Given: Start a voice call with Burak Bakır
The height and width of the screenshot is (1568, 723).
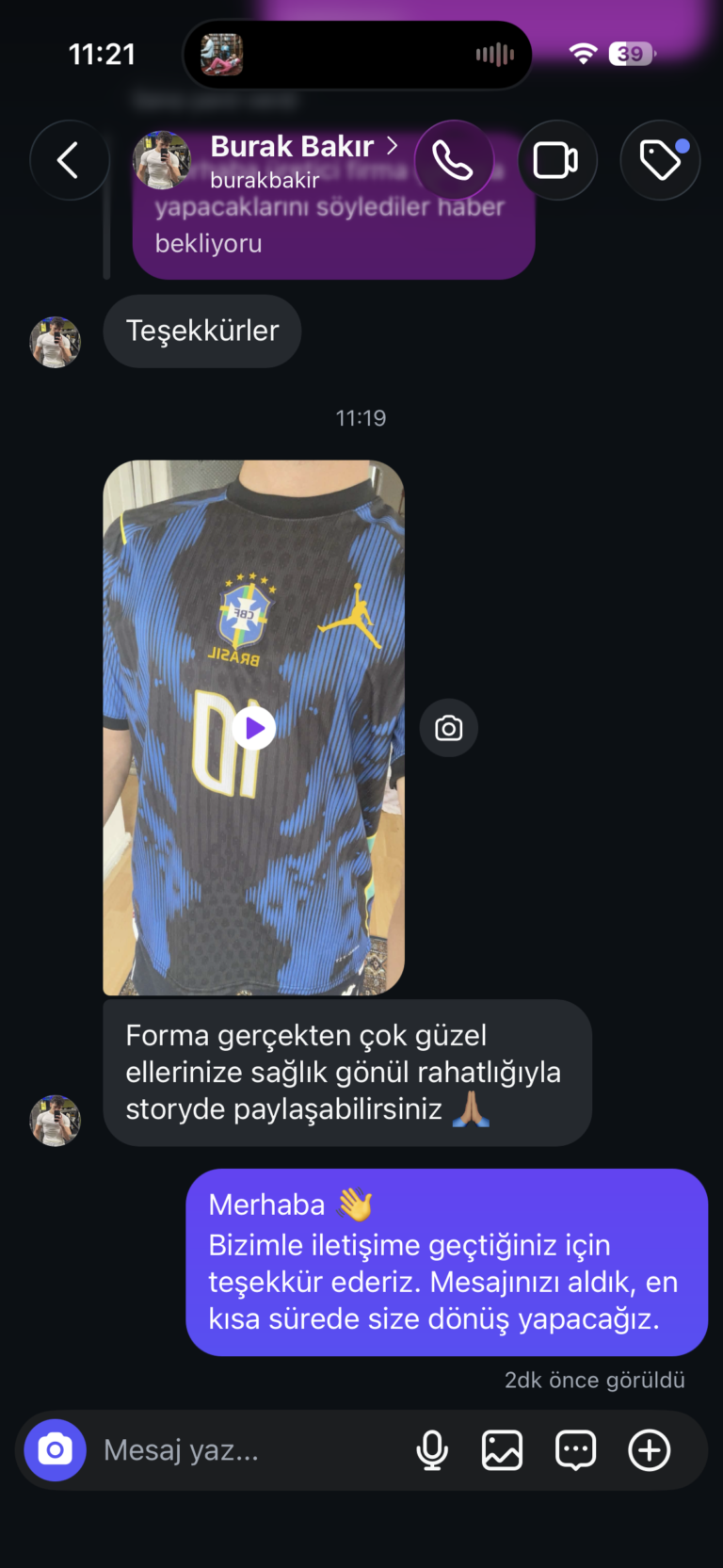Looking at the screenshot, I should [453, 160].
